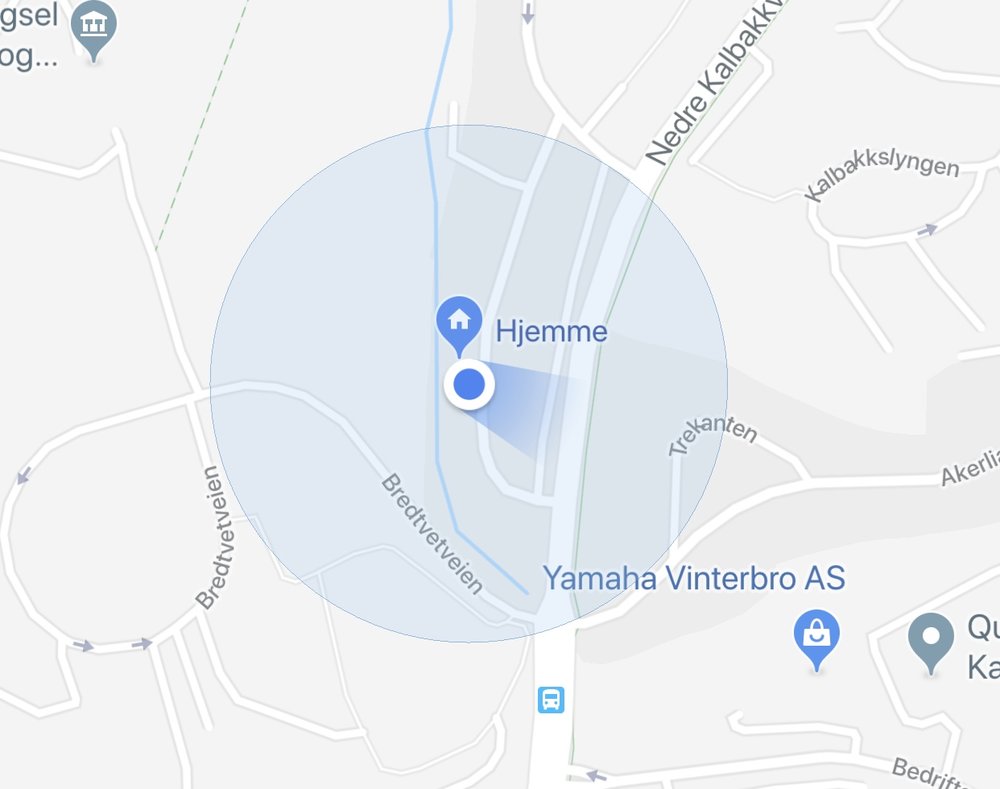Tap the gray place pin near Qu
Screen dimensions: 1000x789
pos(931,638)
